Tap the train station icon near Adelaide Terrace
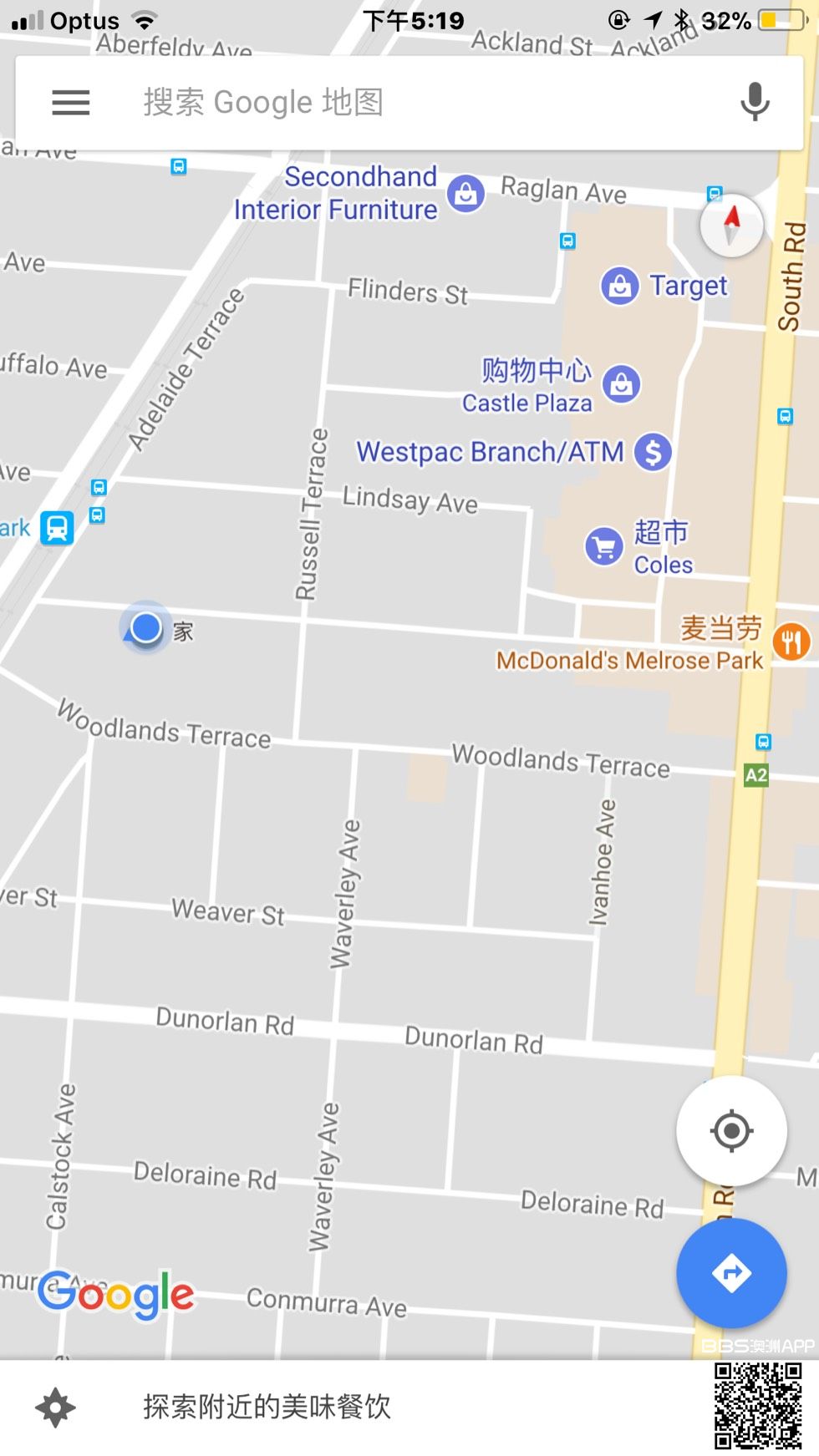 pos(58,528)
